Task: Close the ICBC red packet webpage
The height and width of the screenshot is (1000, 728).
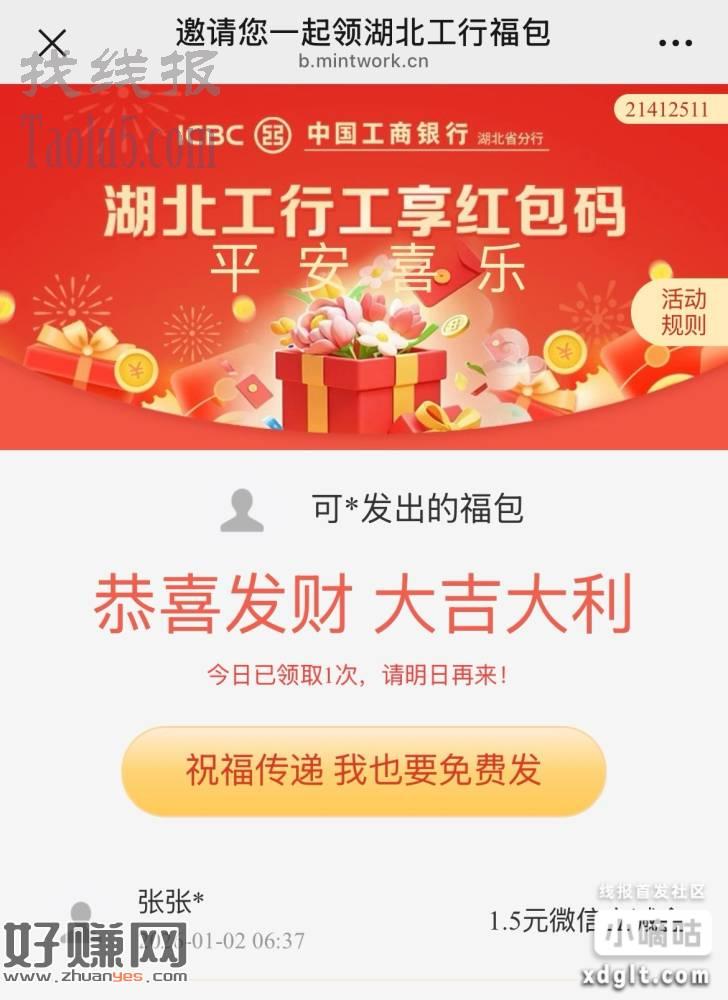Action: point(52,42)
